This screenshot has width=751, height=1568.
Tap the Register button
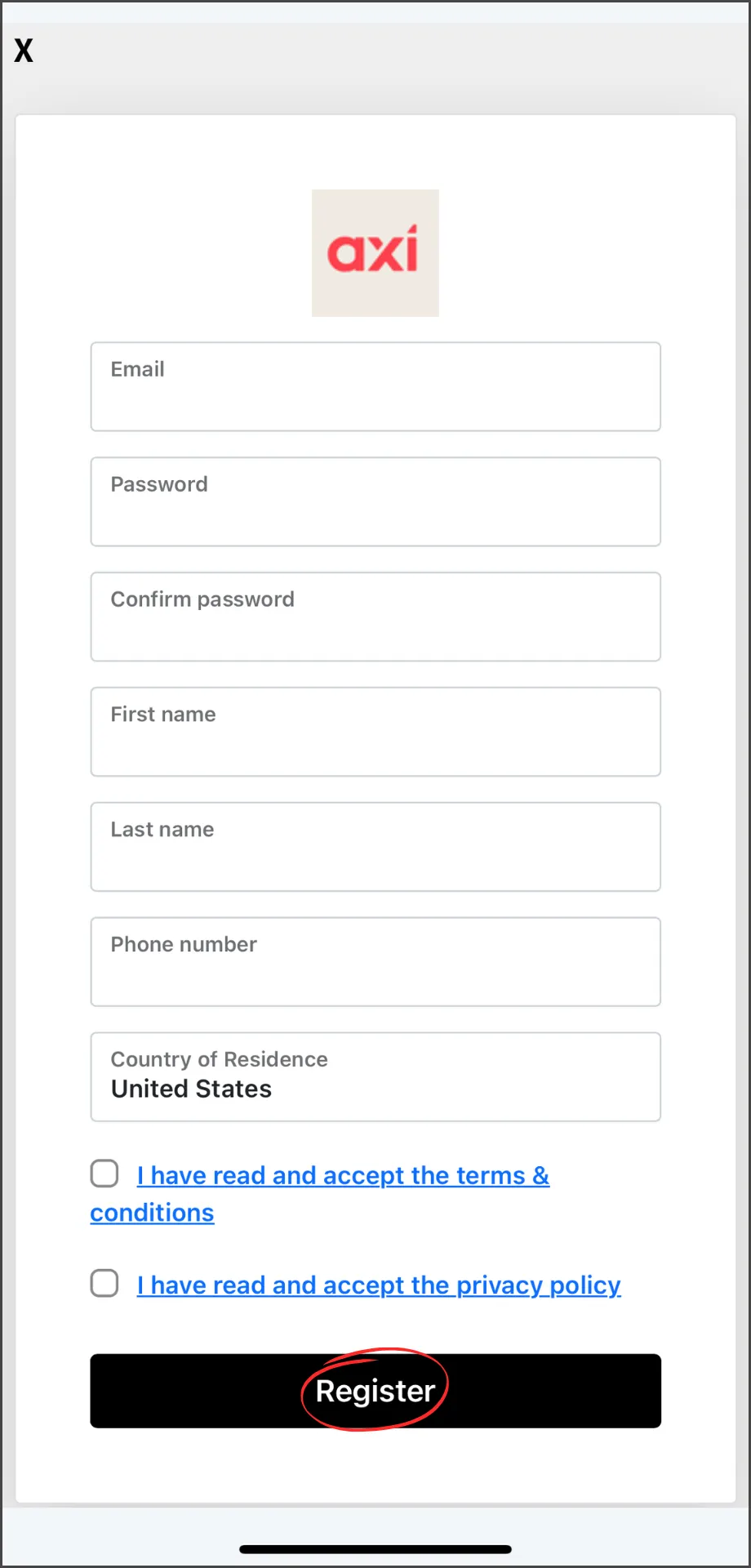tap(375, 1391)
